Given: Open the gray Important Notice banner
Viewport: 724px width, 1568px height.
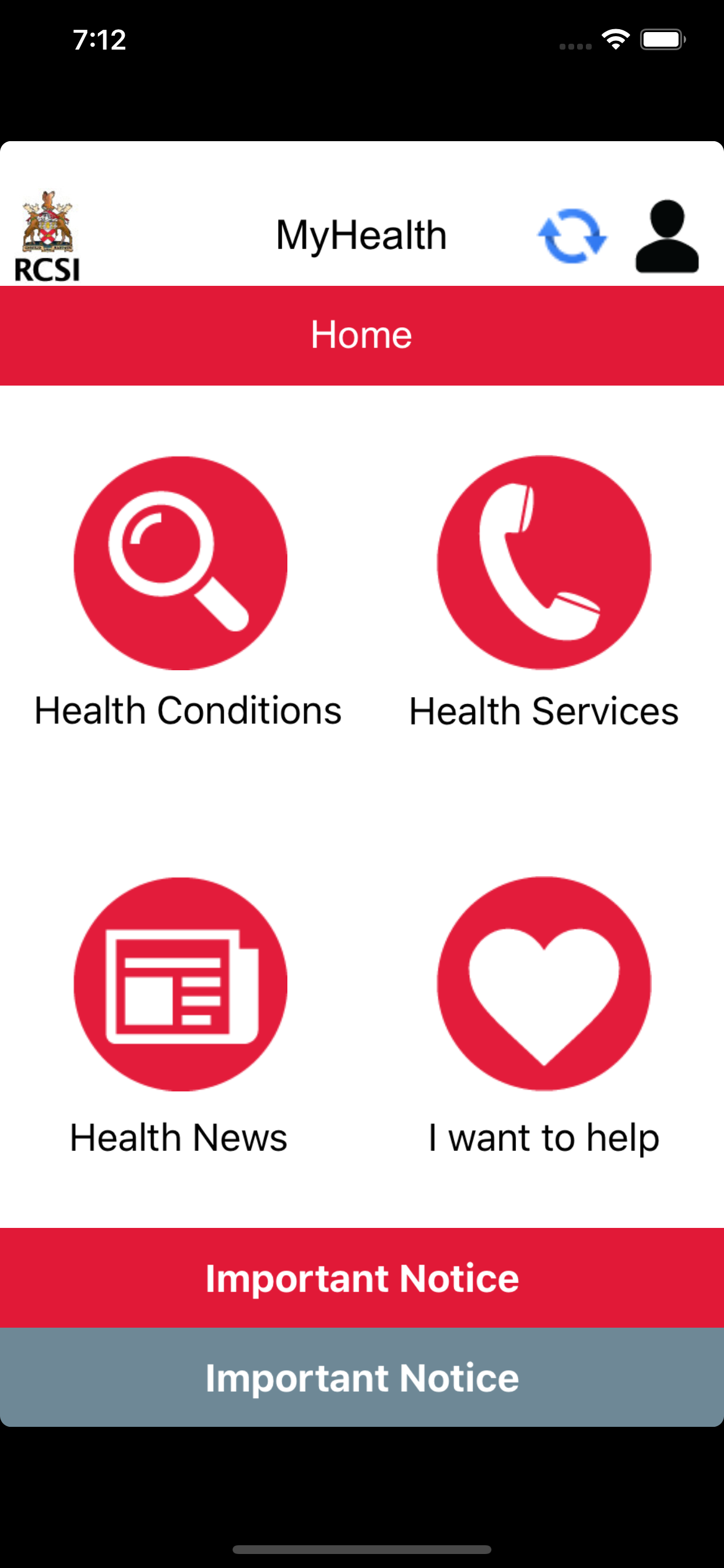Looking at the screenshot, I should point(362,1378).
